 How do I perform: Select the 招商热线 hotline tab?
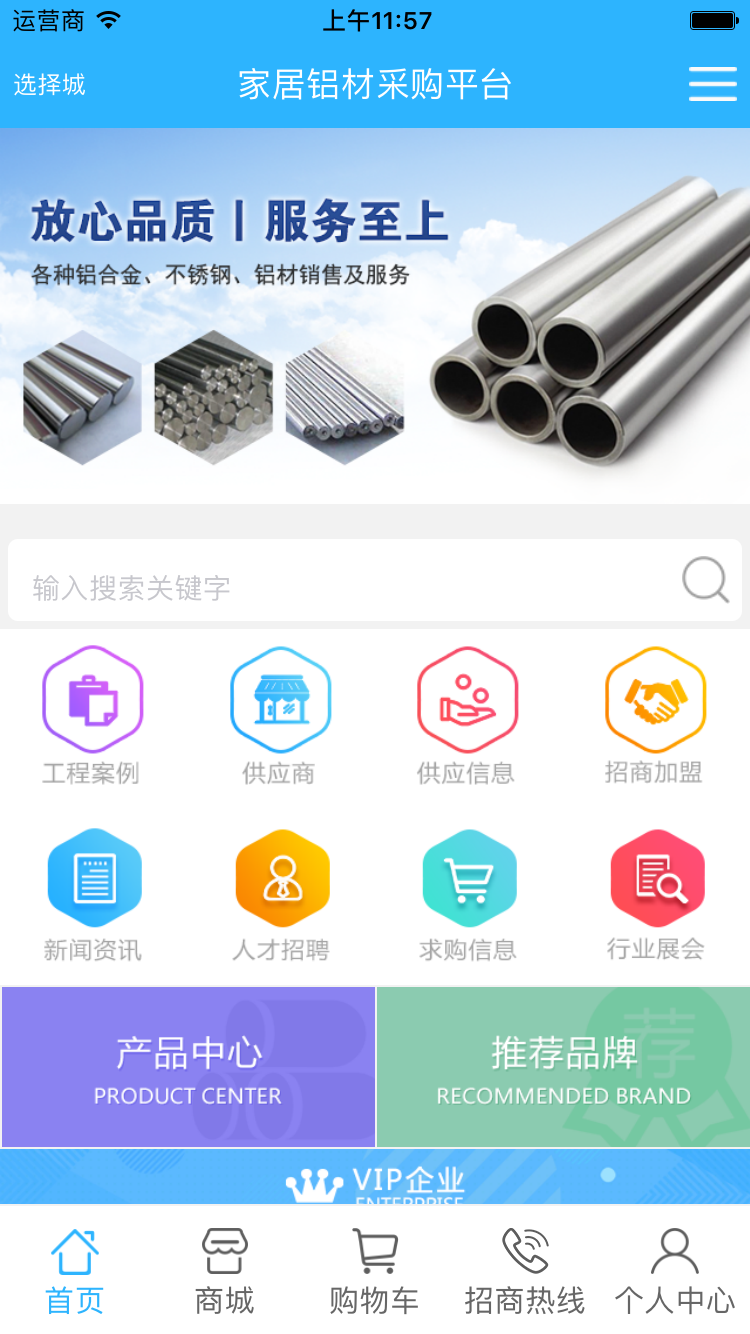click(525, 1271)
